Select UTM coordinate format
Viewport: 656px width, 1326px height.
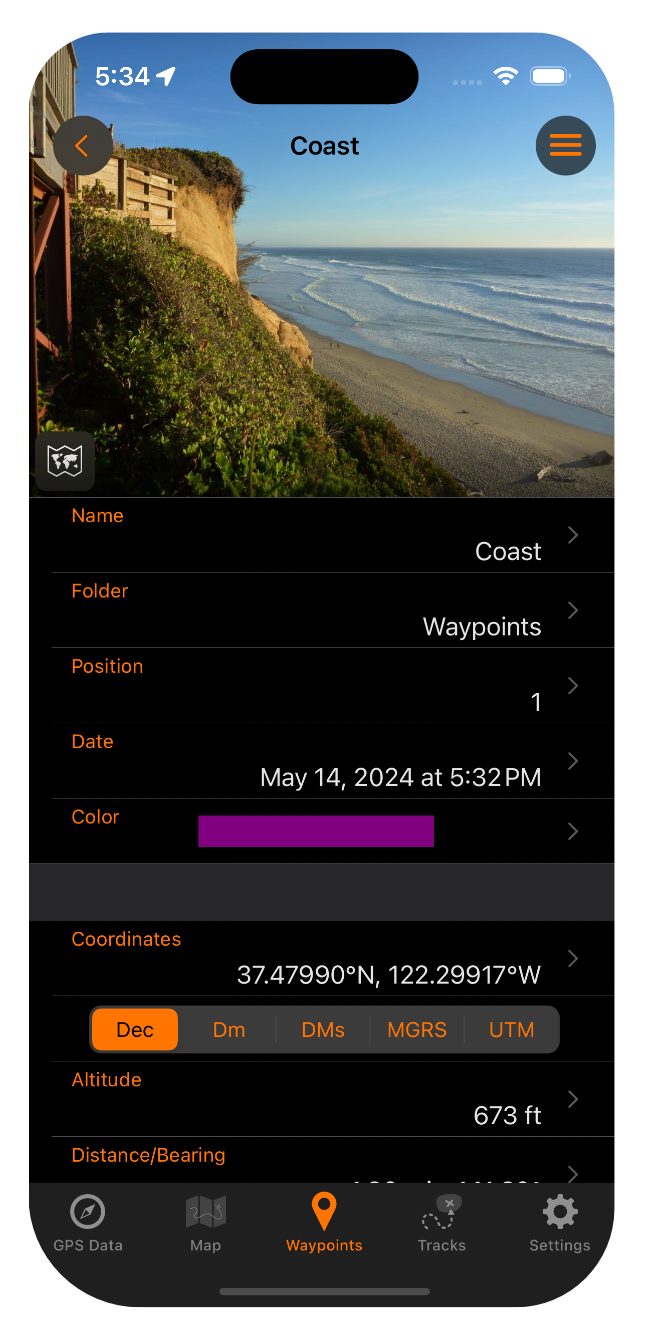click(511, 1030)
